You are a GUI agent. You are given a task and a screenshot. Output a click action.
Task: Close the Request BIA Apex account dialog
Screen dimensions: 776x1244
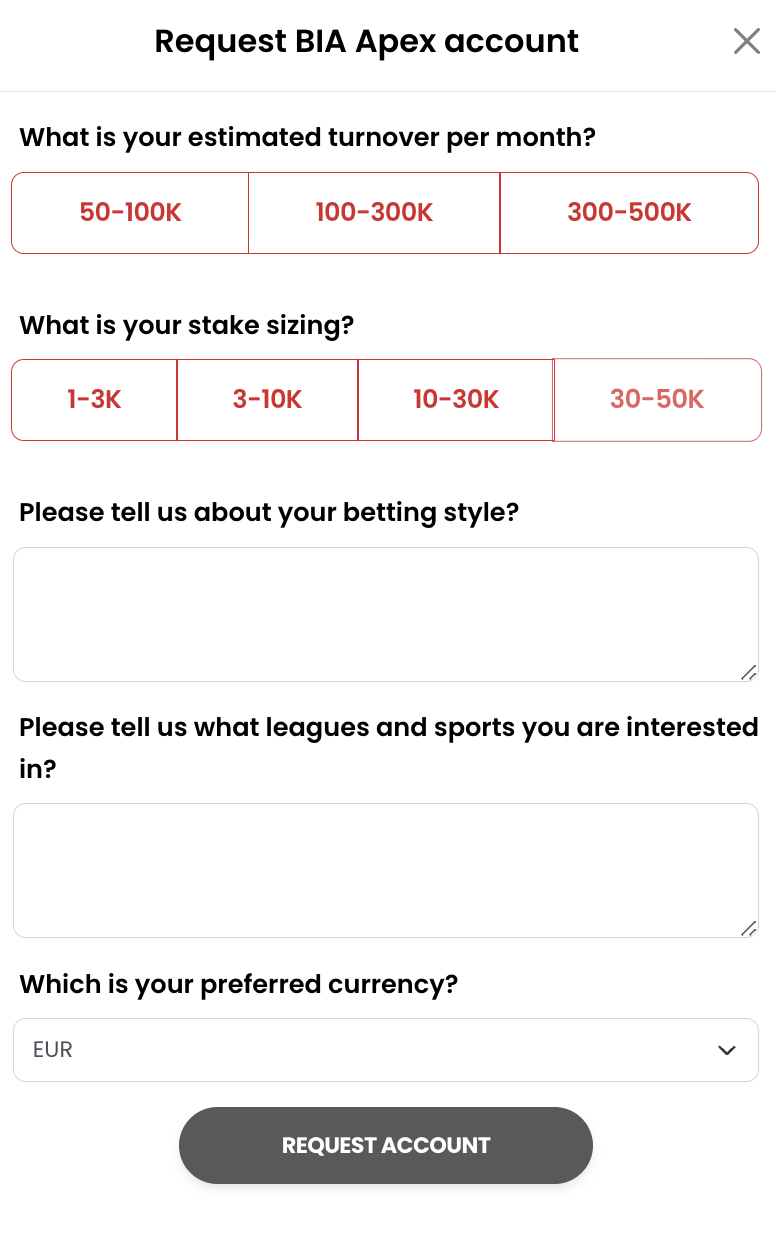(x=746, y=41)
